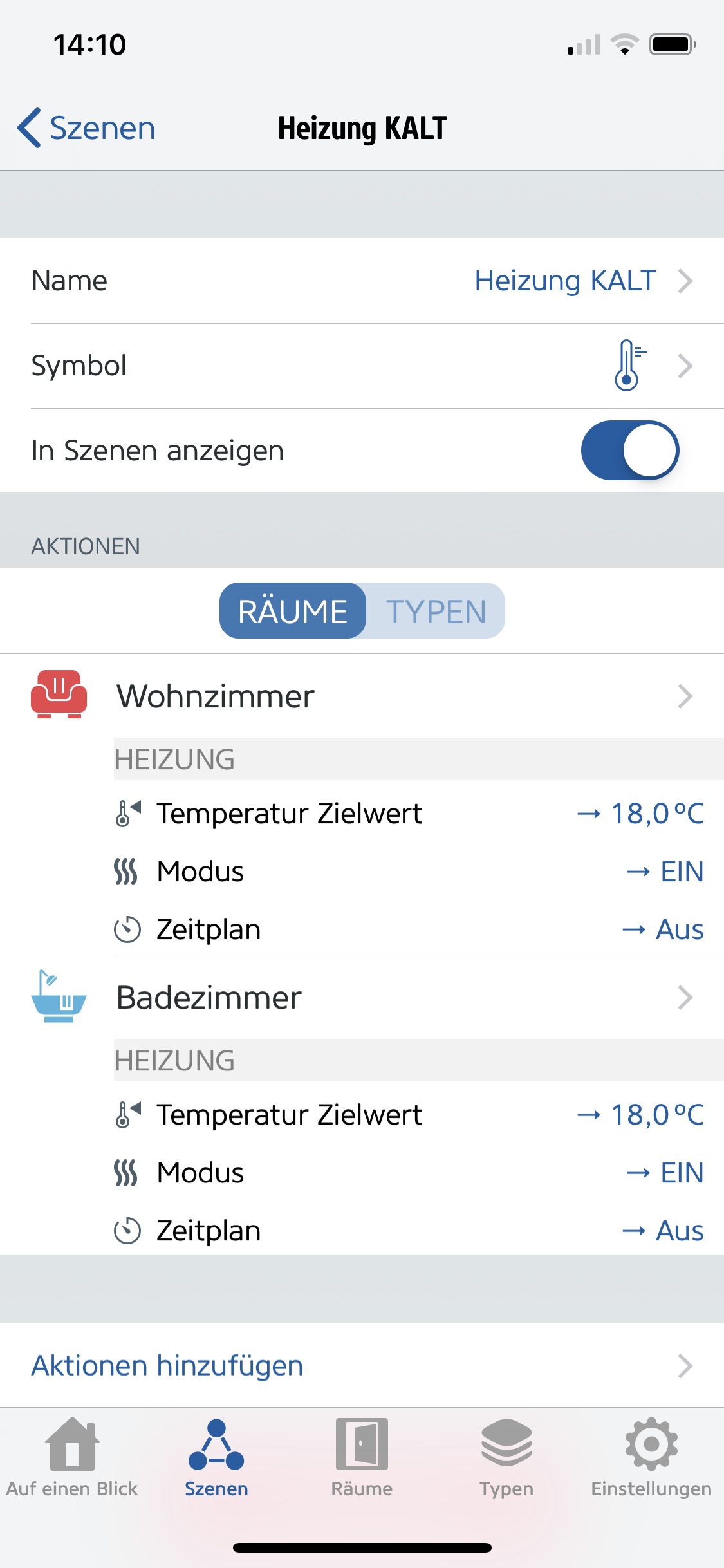724x1568 pixels.
Task: Switch to the TYPEN segment
Action: point(436,611)
